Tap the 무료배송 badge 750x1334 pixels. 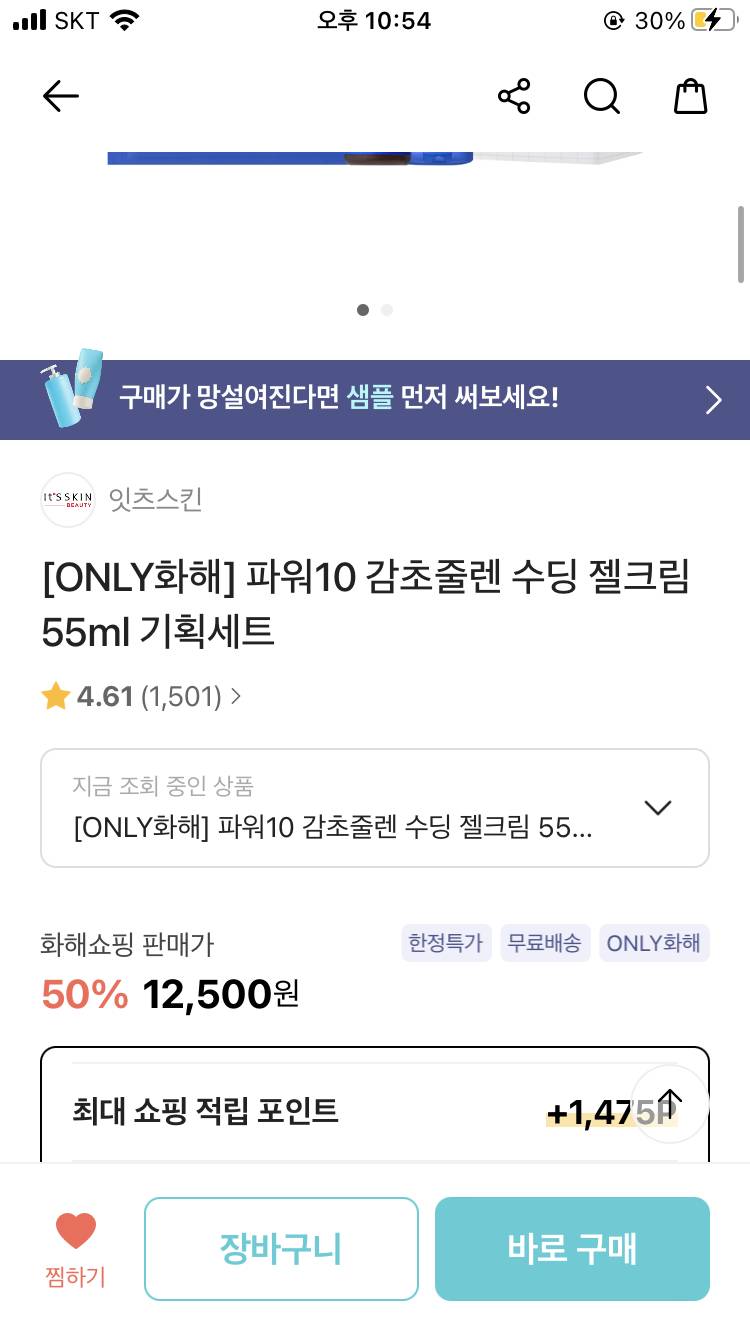click(545, 942)
